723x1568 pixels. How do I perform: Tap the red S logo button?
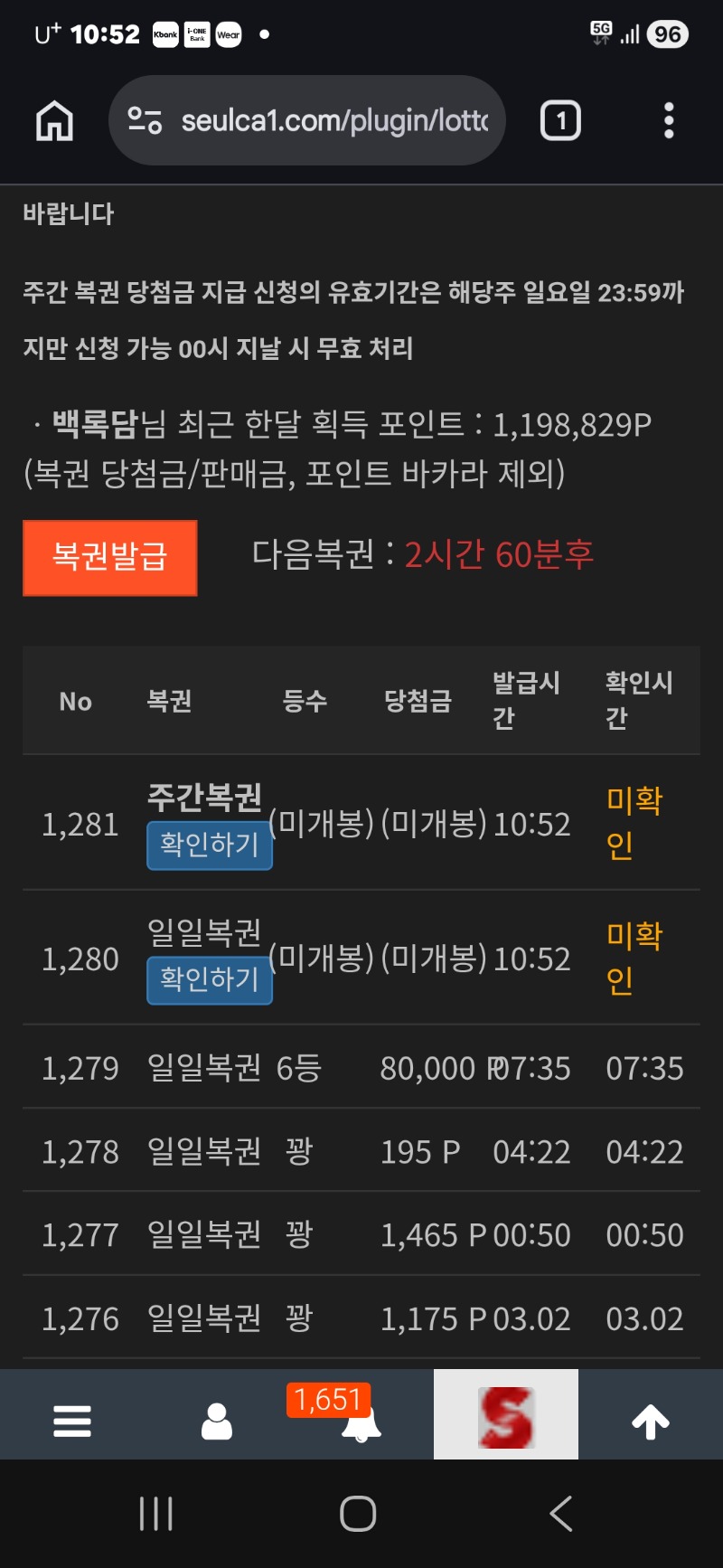click(506, 1415)
